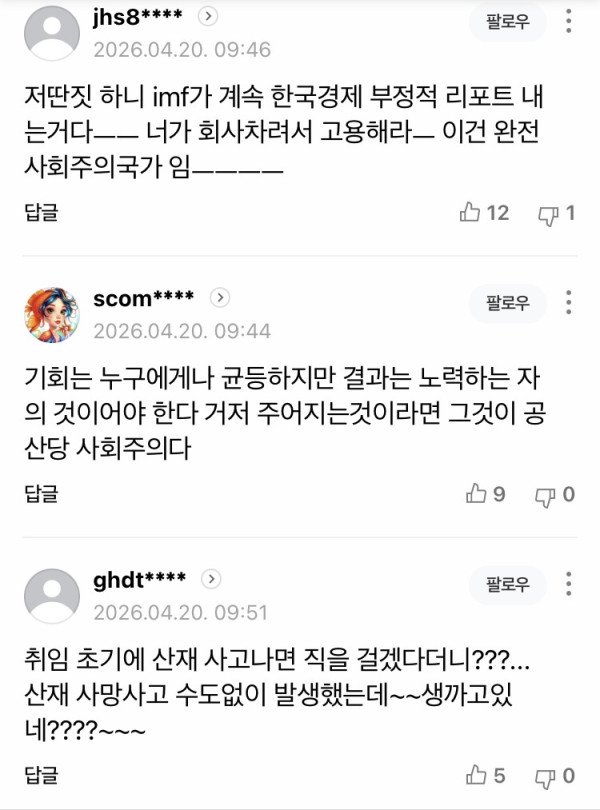Viewport: 600px width, 810px height.
Task: Follow user jhs8****
Action: (508, 22)
